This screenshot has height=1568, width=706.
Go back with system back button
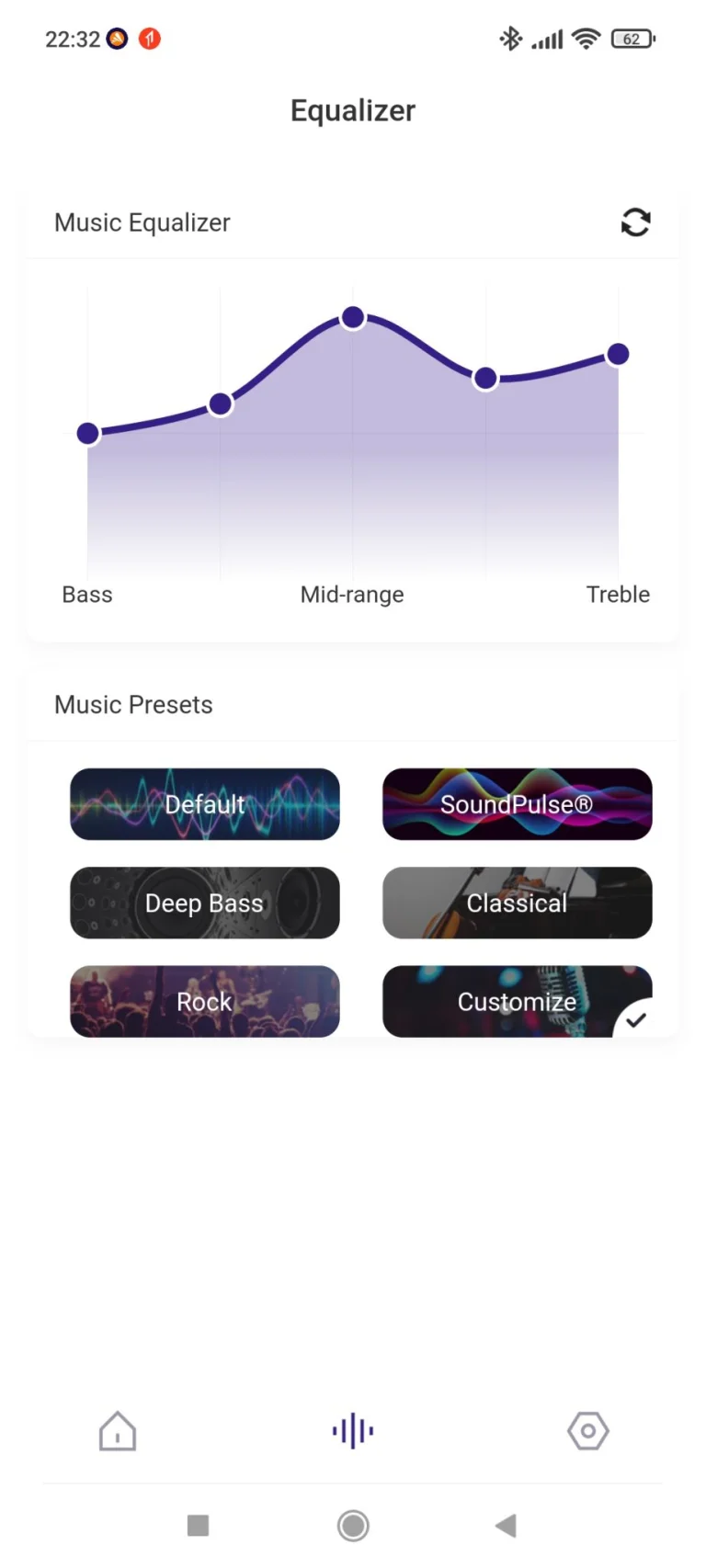point(506,1526)
